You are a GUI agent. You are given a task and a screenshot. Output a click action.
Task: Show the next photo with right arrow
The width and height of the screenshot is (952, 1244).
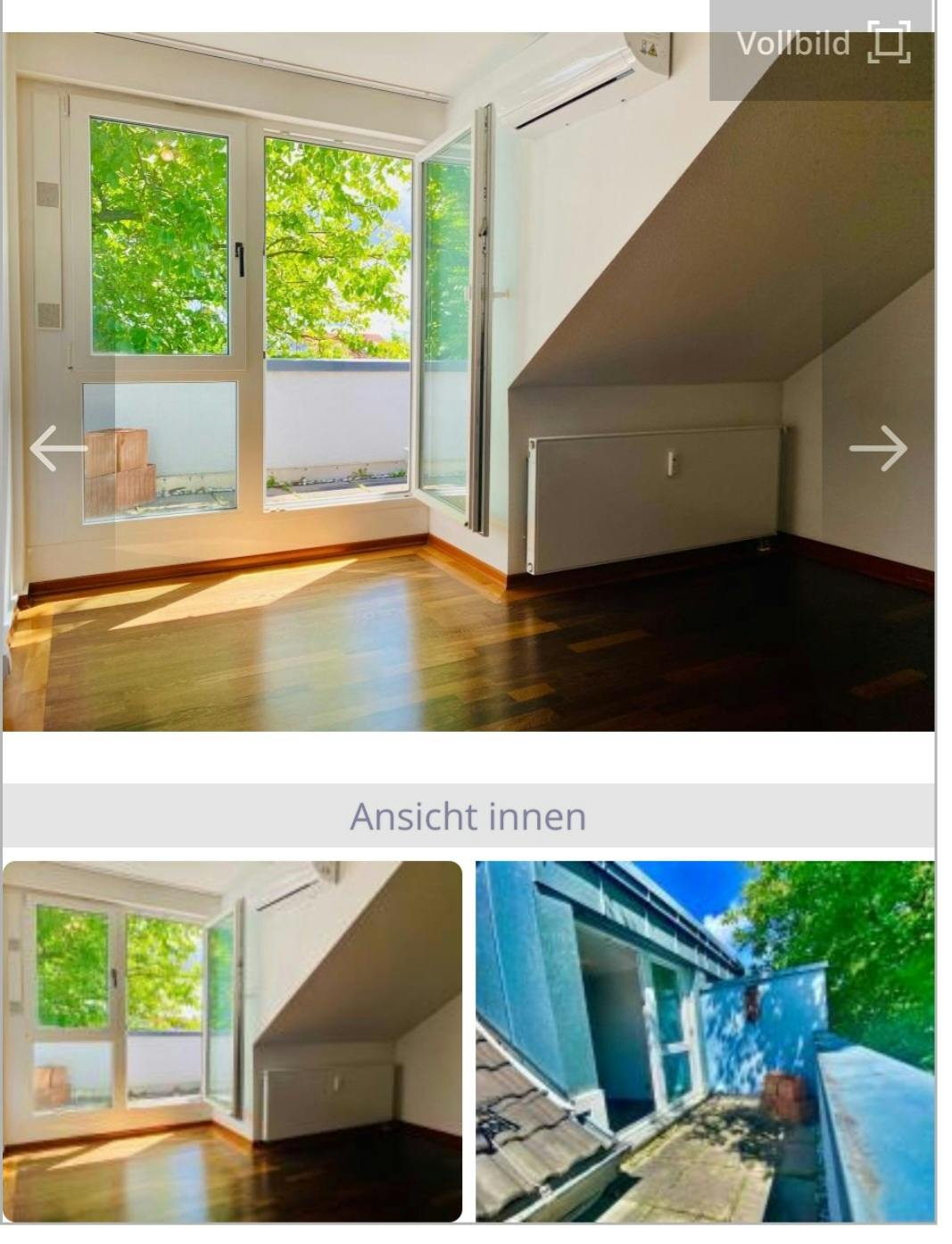pos(878,448)
